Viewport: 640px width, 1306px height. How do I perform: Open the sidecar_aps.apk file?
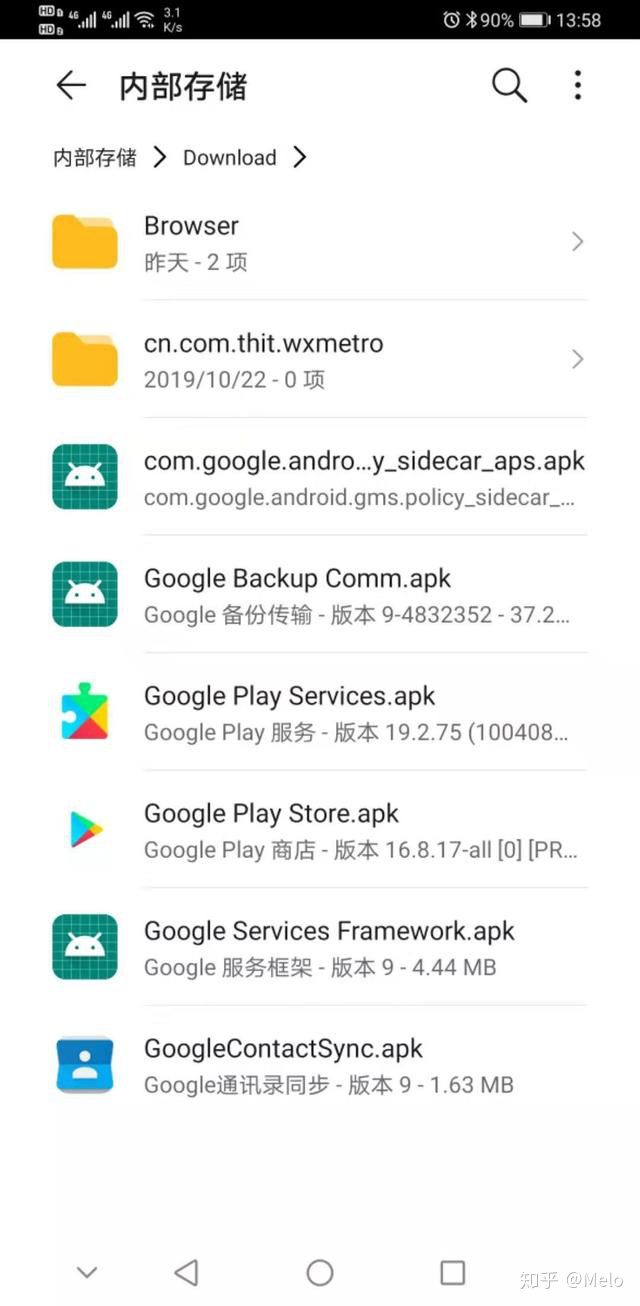pos(320,477)
